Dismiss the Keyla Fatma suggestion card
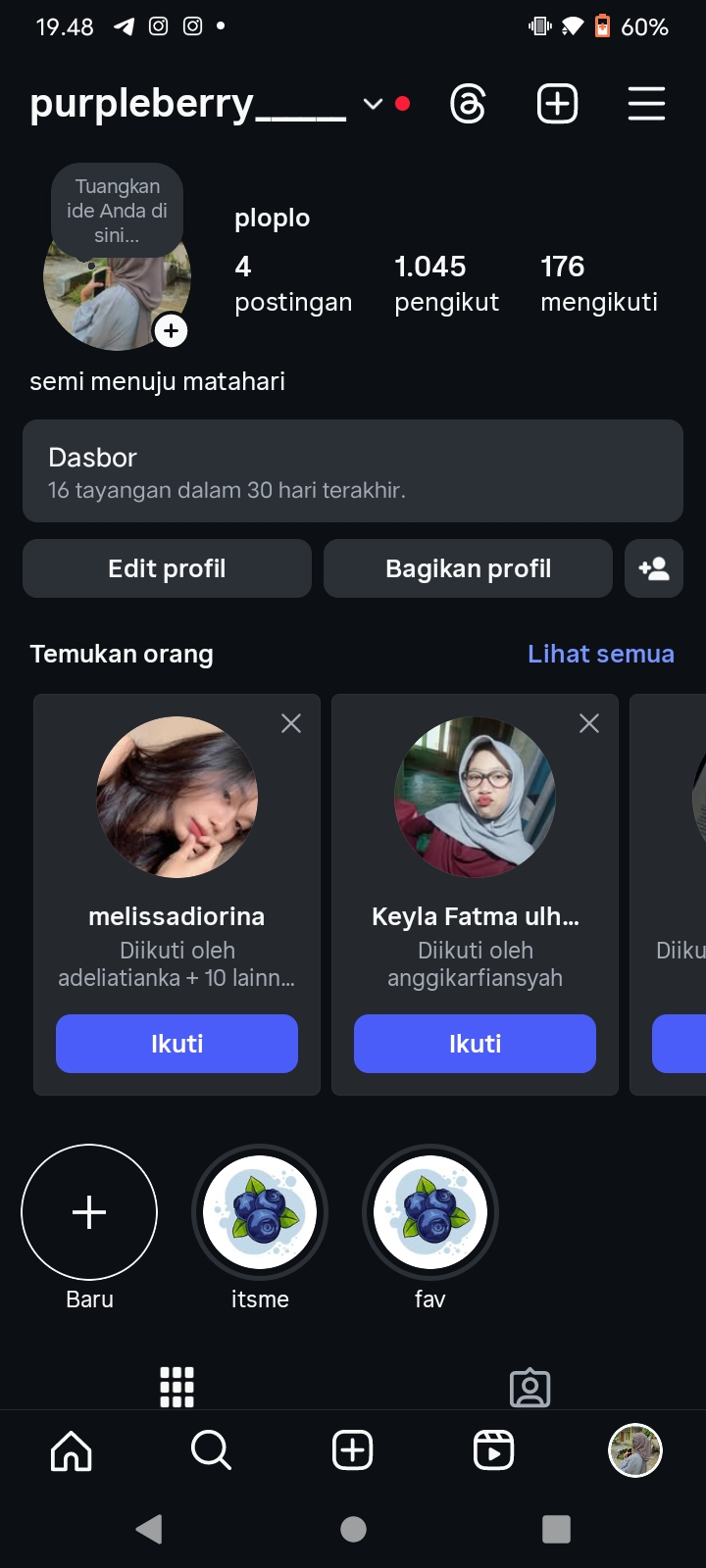Image resolution: width=706 pixels, height=1568 pixels. (x=589, y=723)
